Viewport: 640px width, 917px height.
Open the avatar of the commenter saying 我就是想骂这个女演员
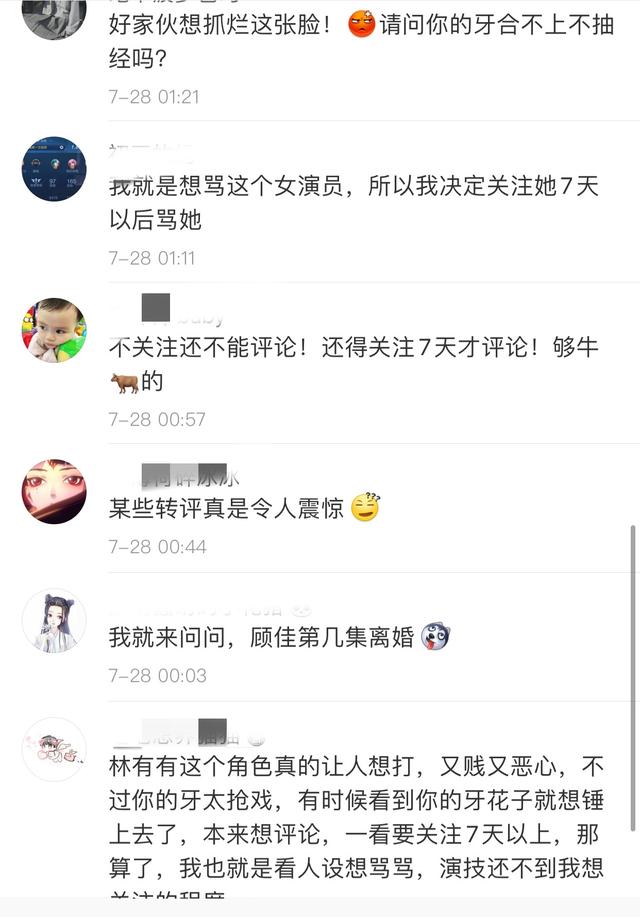click(54, 169)
